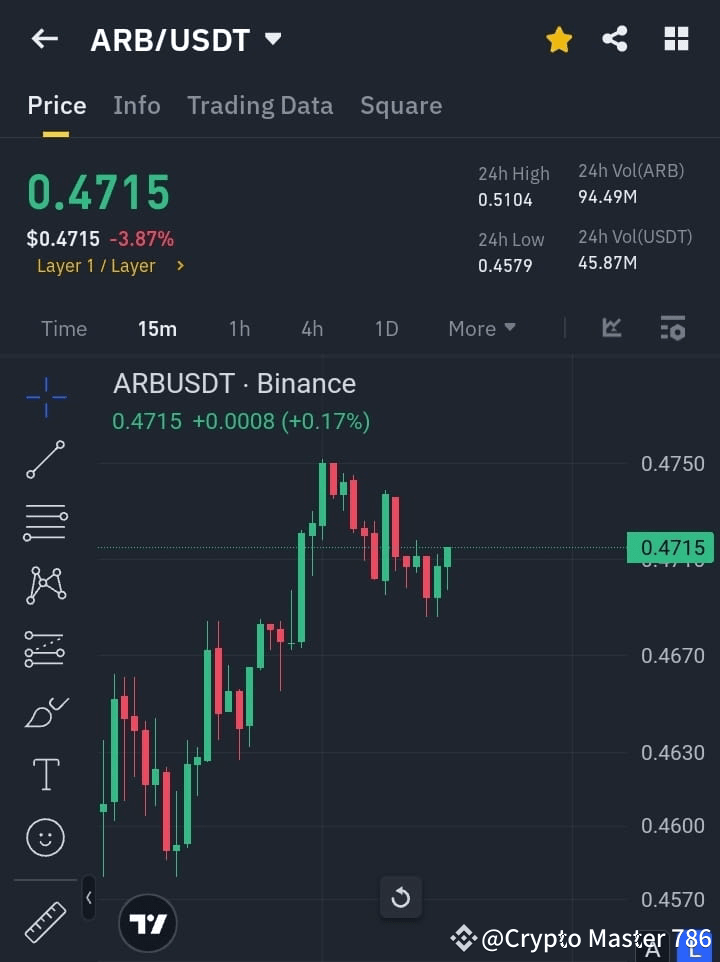The image size is (720, 962).
Task: Open the Square tab
Action: click(401, 105)
